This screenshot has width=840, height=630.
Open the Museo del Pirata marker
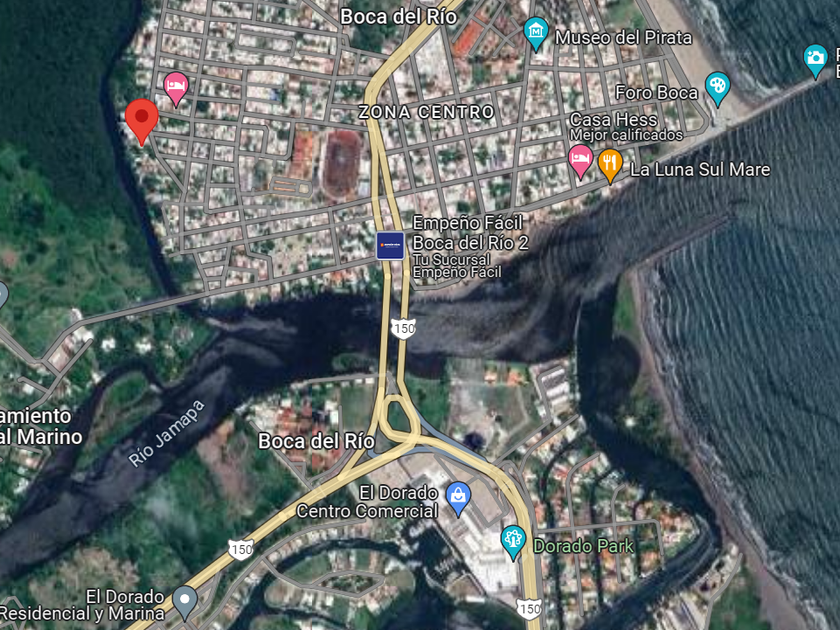536,34
